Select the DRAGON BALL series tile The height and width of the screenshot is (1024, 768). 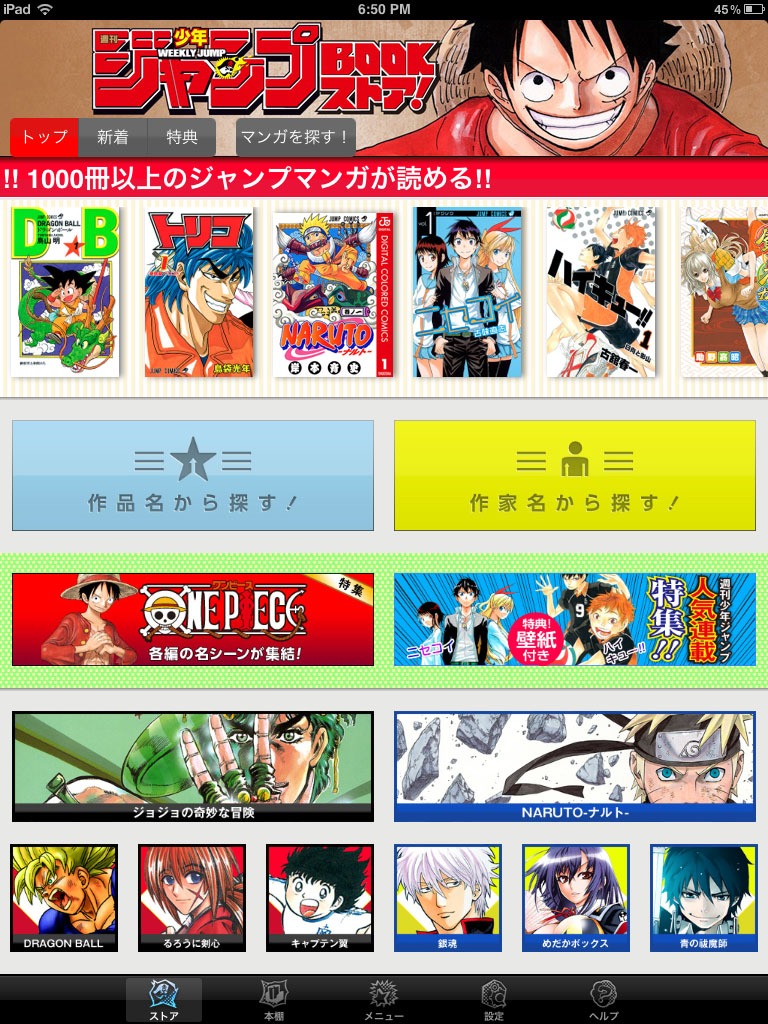64,898
